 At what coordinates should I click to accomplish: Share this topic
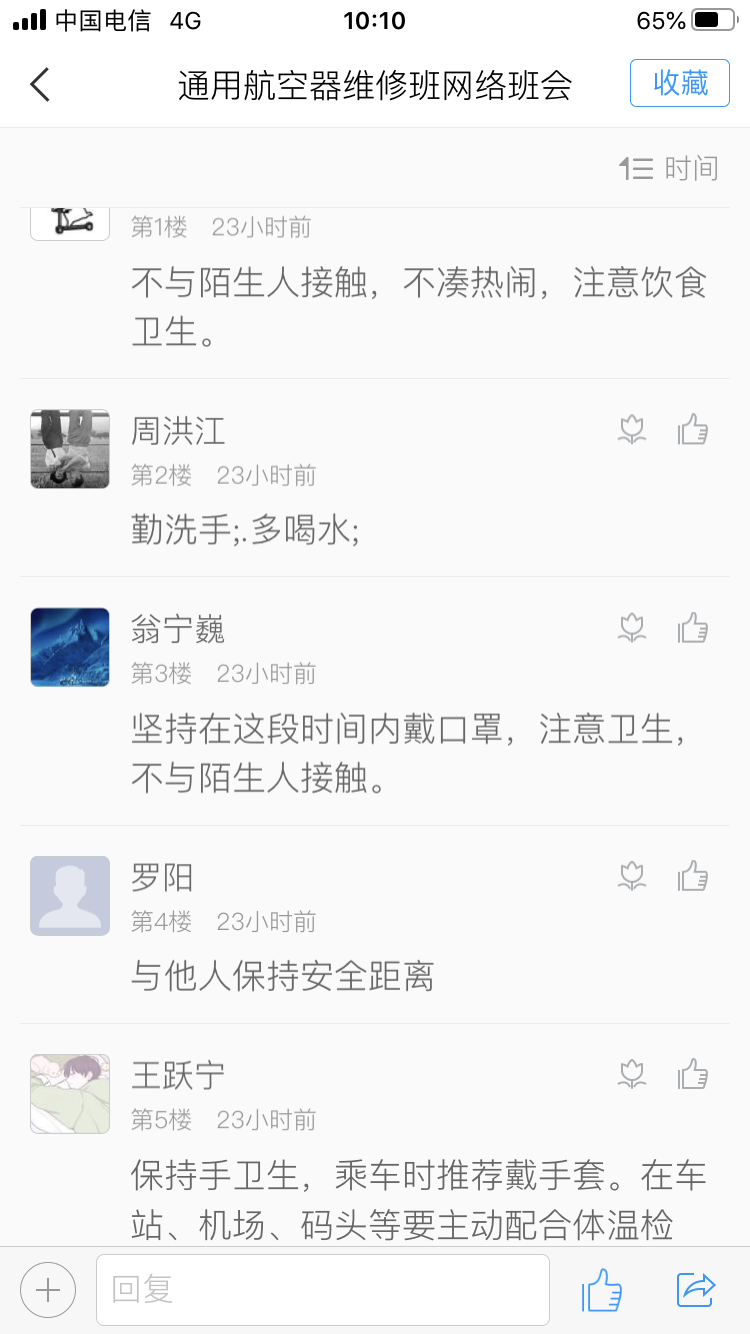pyautogui.click(x=695, y=1290)
